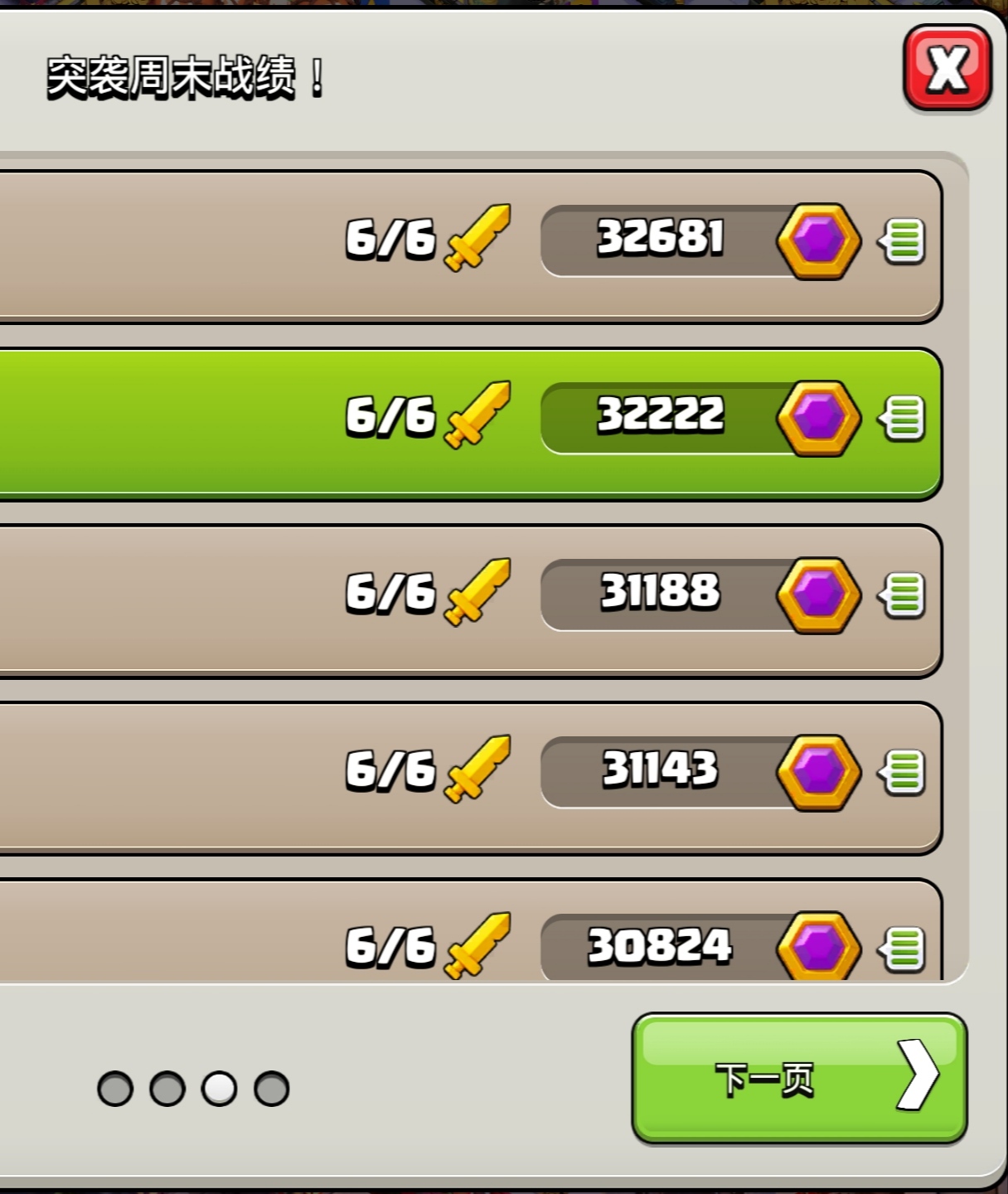Image resolution: width=1008 pixels, height=1194 pixels.
Task: Open details list icon for score 30824
Action: (x=902, y=949)
